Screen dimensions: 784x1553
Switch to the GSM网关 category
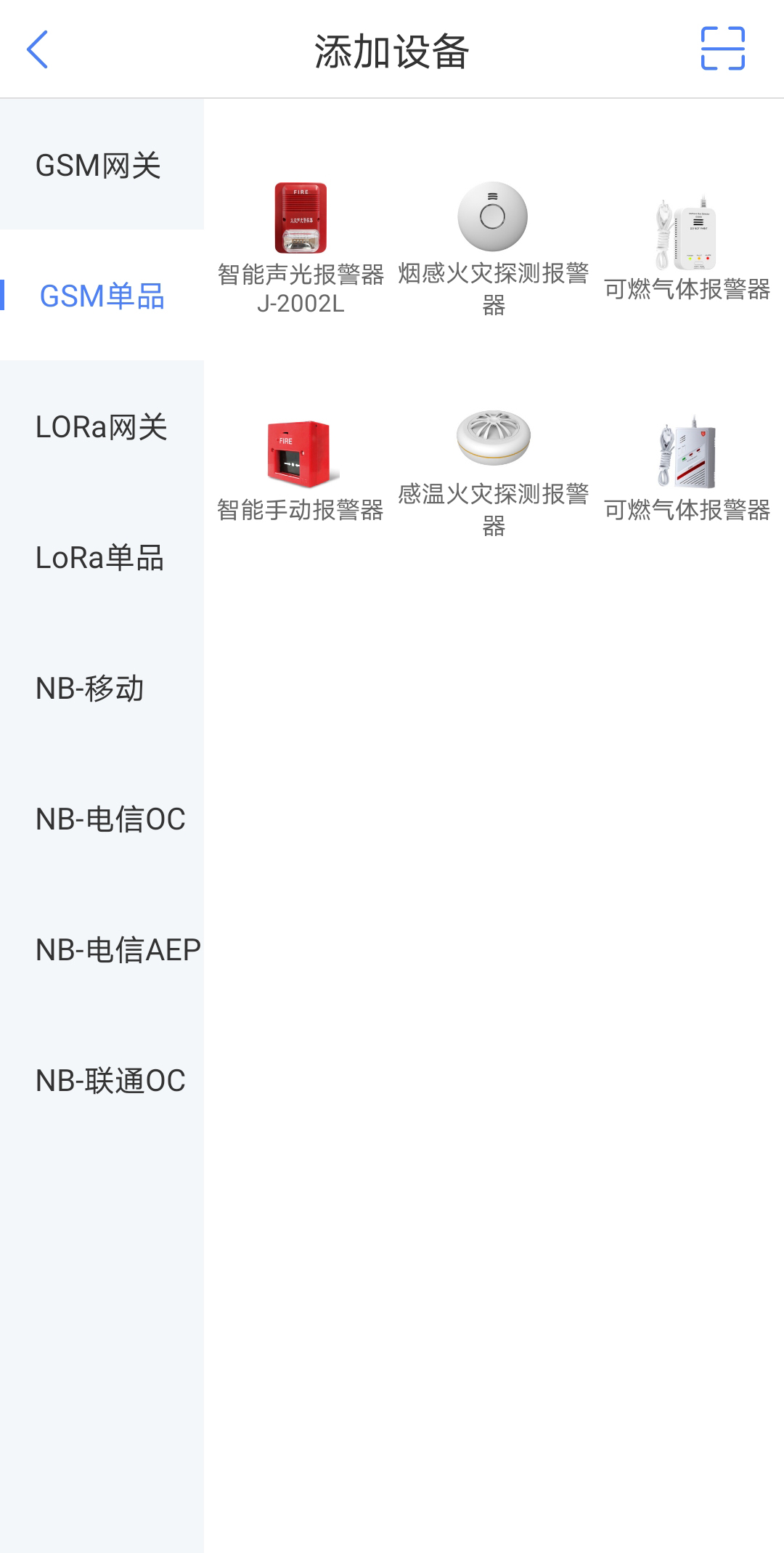click(100, 166)
